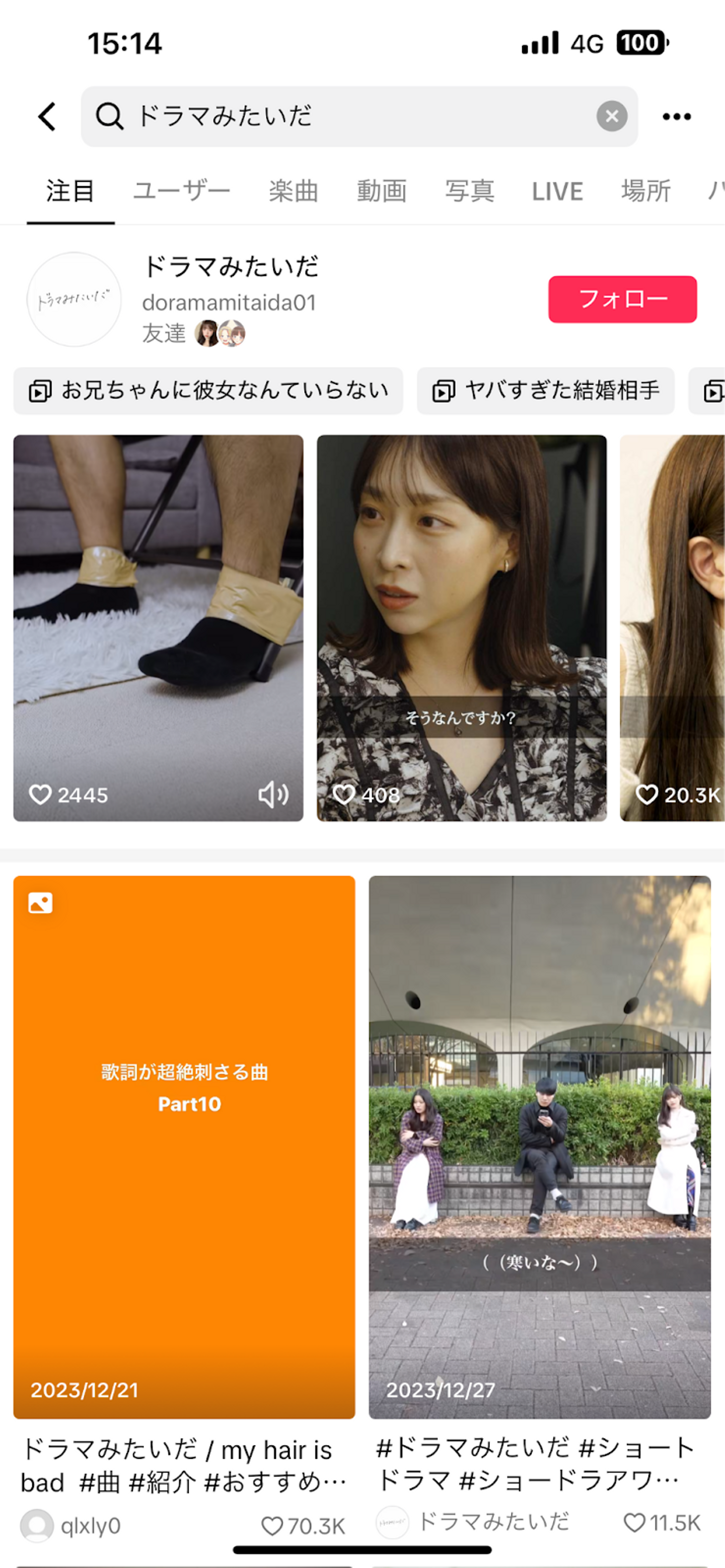Image resolution: width=725 pixels, height=1568 pixels.
Task: Open the video with 20.3K likes
Action: click(x=673, y=627)
